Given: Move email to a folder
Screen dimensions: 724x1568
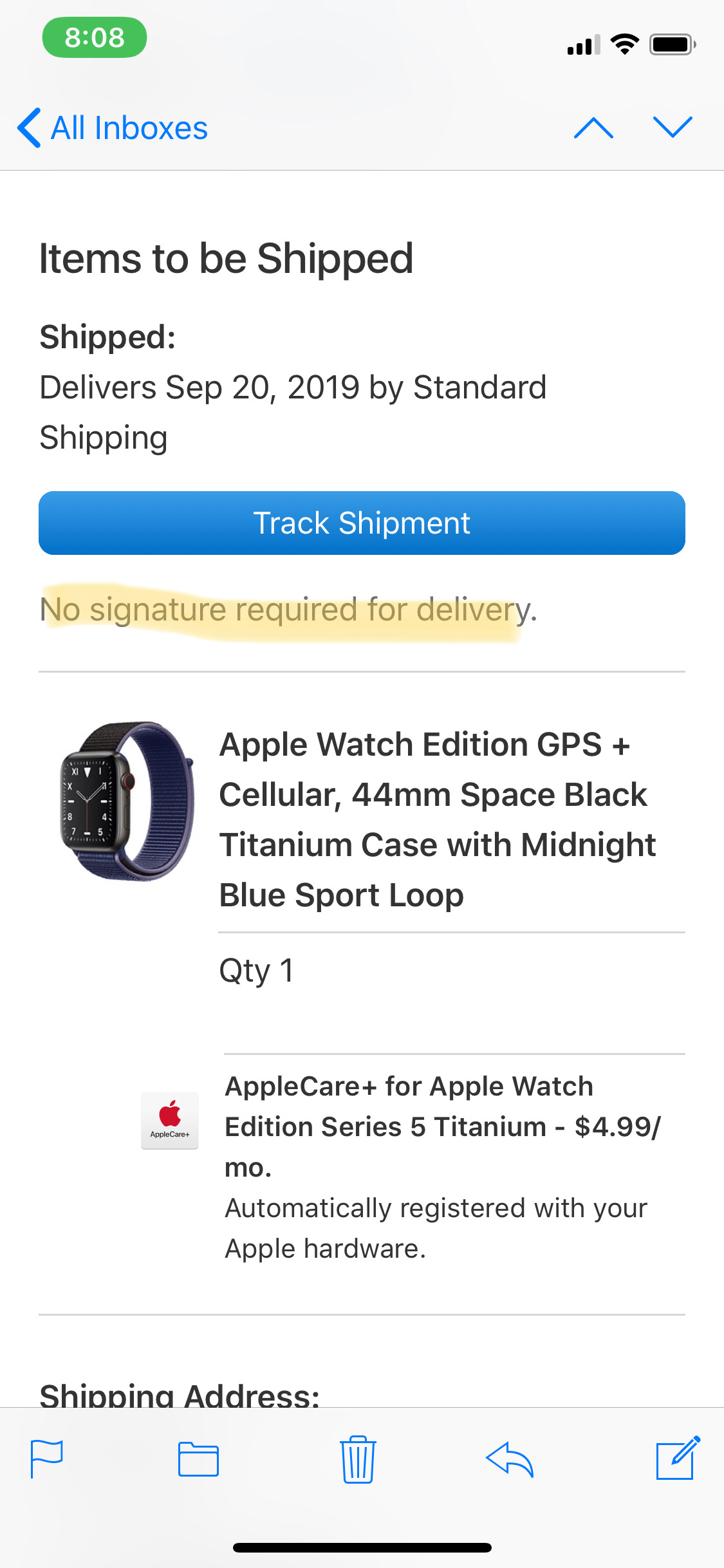Looking at the screenshot, I should [x=198, y=1459].
